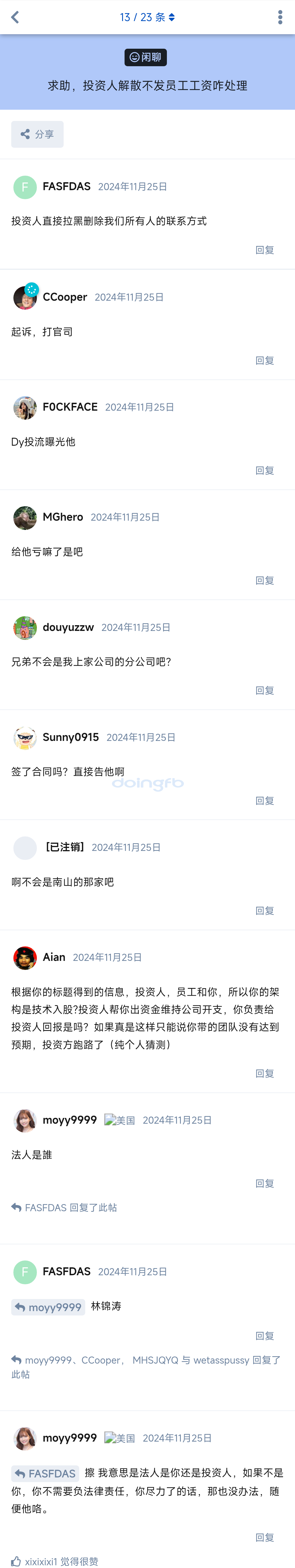Reply to douyuzzw's post
Image resolution: width=295 pixels, height=1568 pixels.
265,690
